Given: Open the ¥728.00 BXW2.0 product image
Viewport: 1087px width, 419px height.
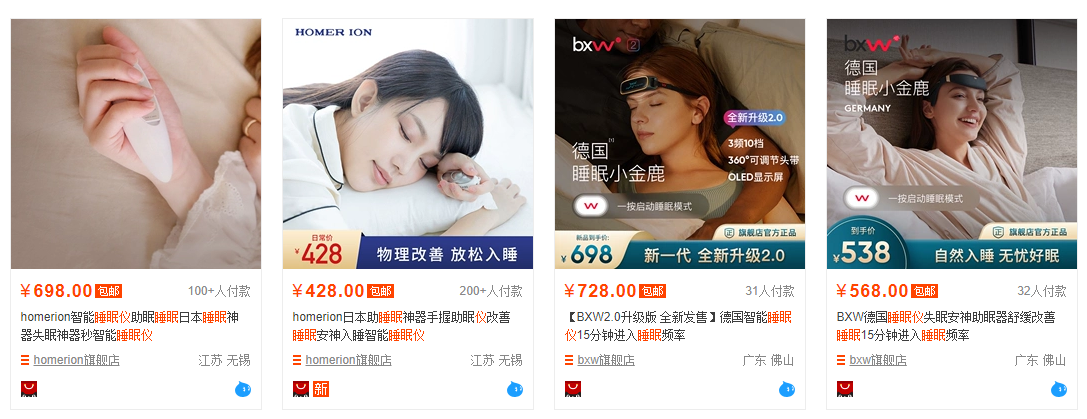Looking at the screenshot, I should 680,144.
